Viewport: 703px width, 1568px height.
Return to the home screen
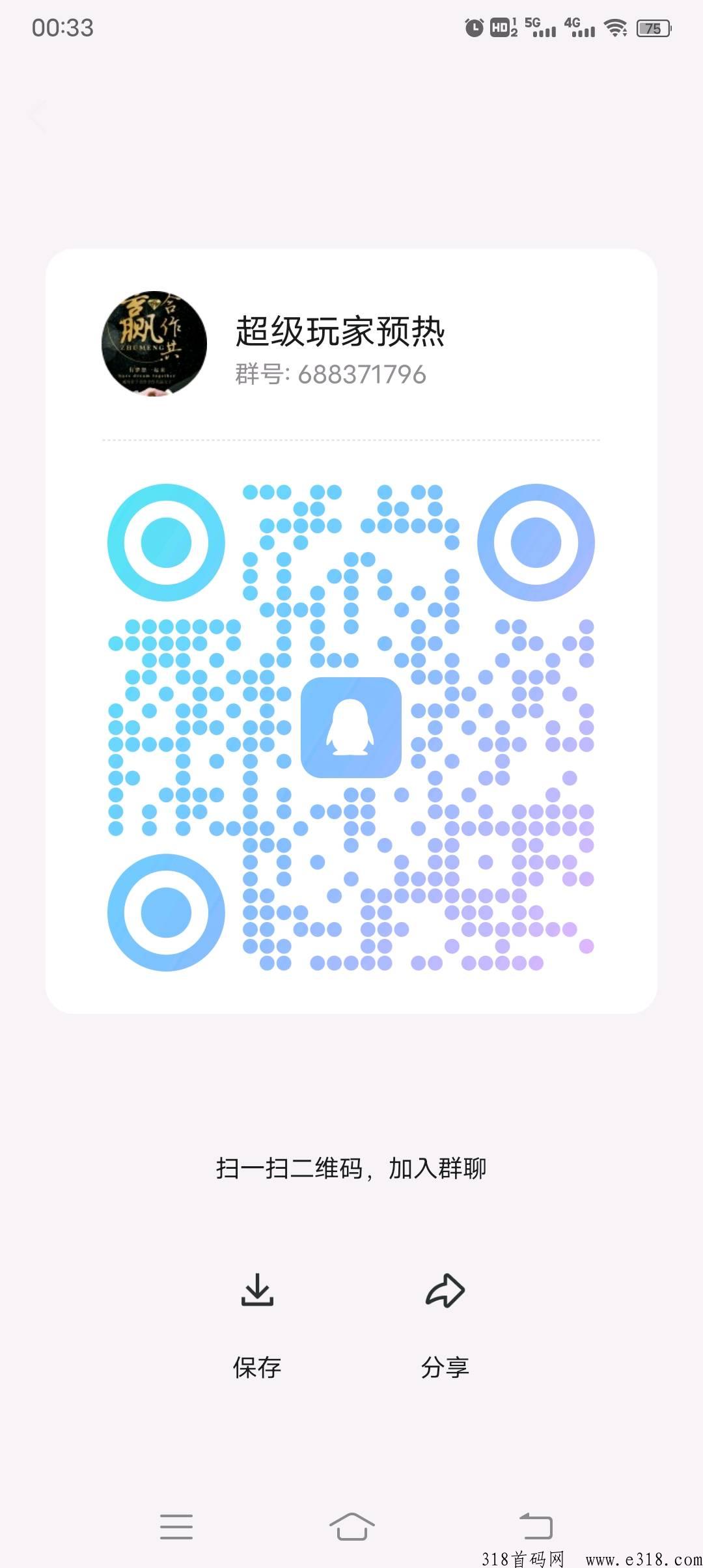tap(351, 1526)
